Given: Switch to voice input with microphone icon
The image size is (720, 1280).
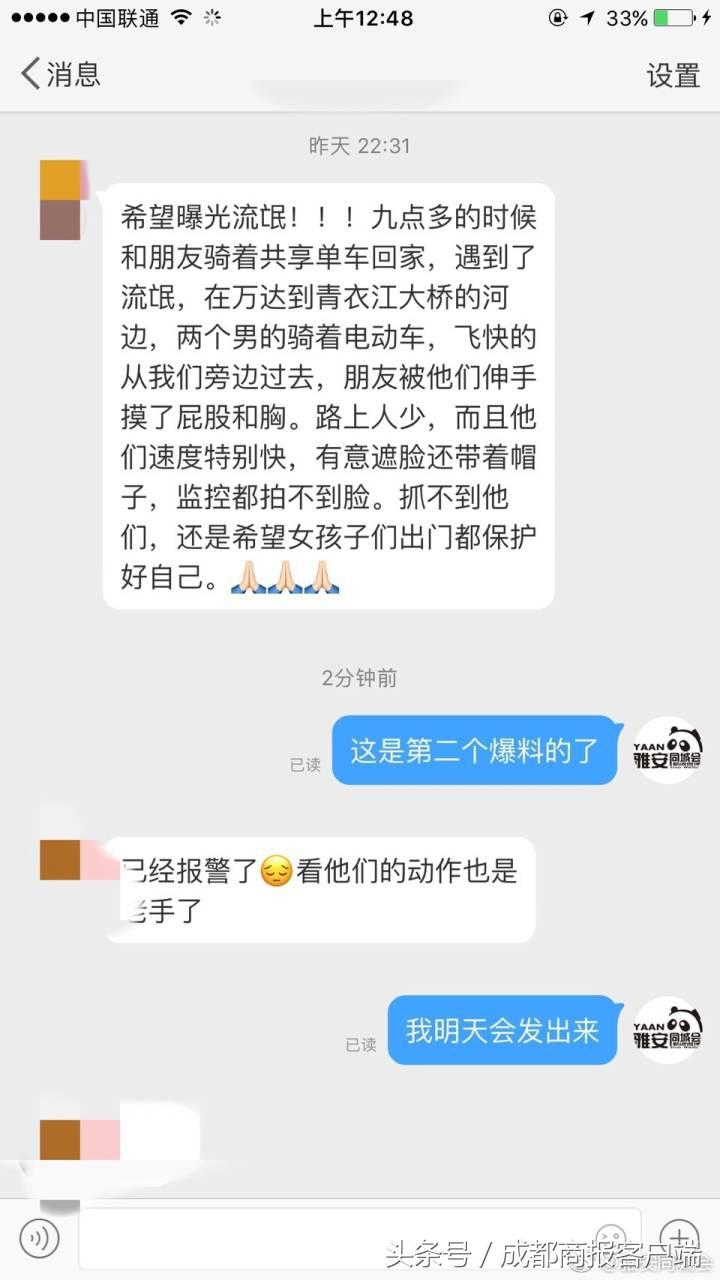Looking at the screenshot, I should 40,1238.
